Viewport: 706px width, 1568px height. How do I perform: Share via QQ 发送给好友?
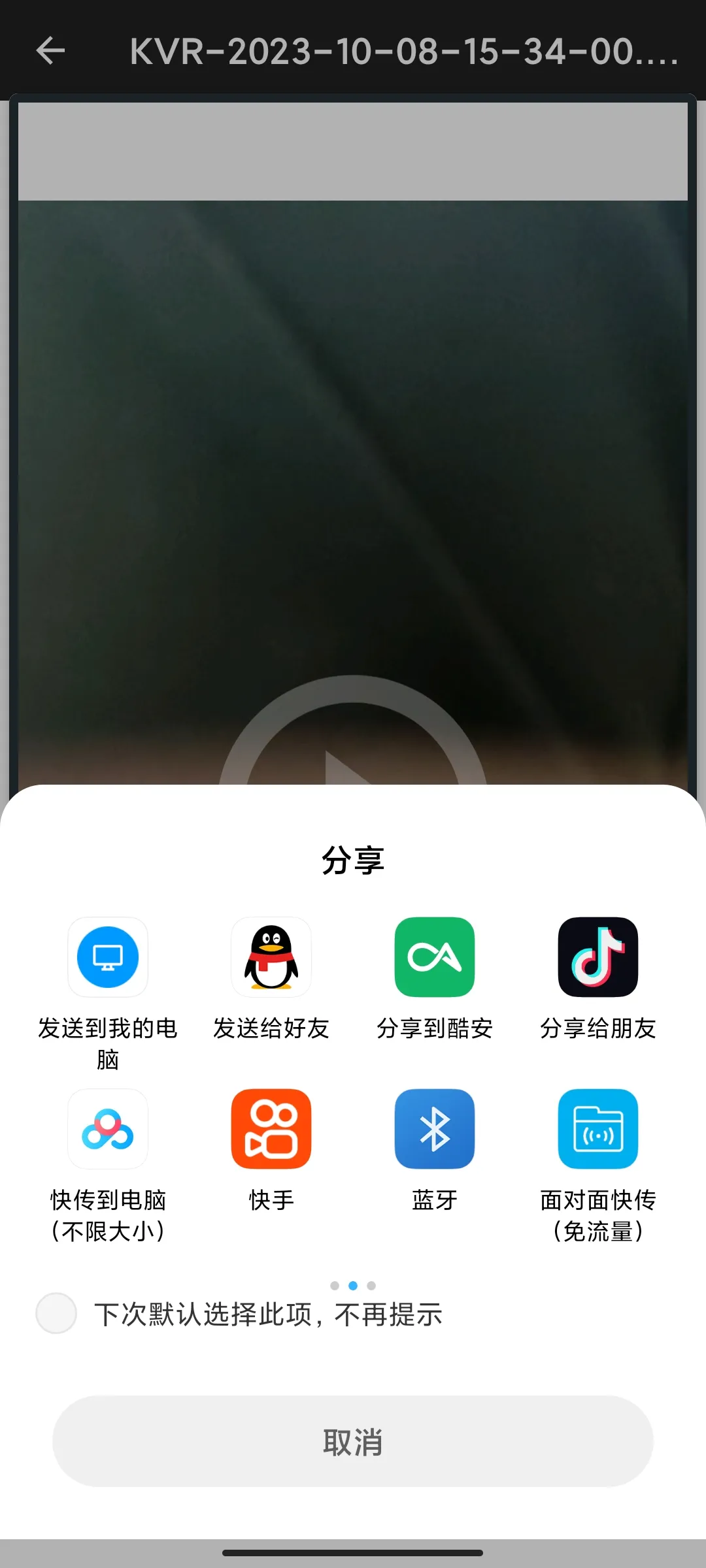[x=271, y=957]
